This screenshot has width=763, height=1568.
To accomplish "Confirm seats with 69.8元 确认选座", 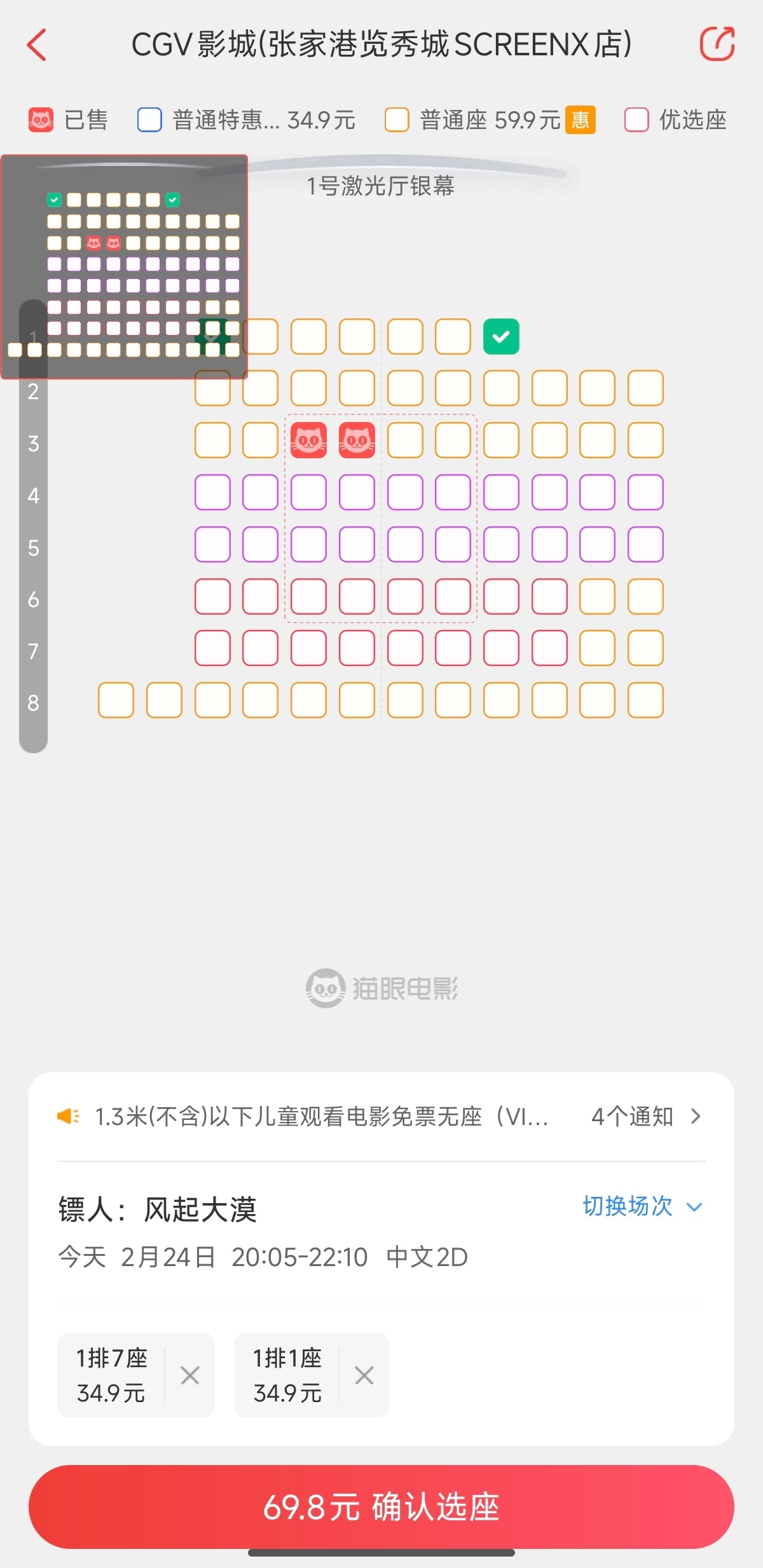I will coord(381,1507).
